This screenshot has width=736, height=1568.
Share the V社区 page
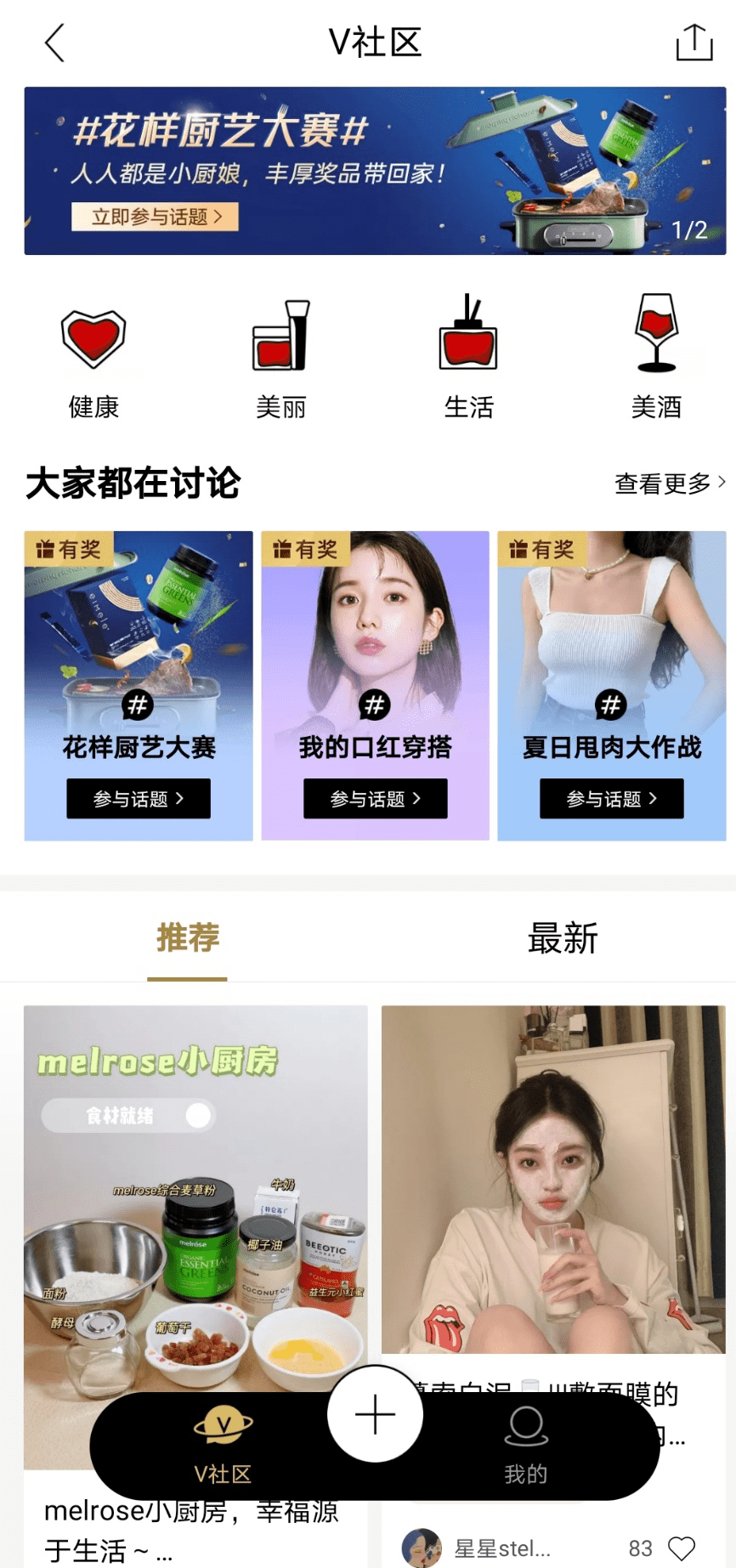coord(694,42)
